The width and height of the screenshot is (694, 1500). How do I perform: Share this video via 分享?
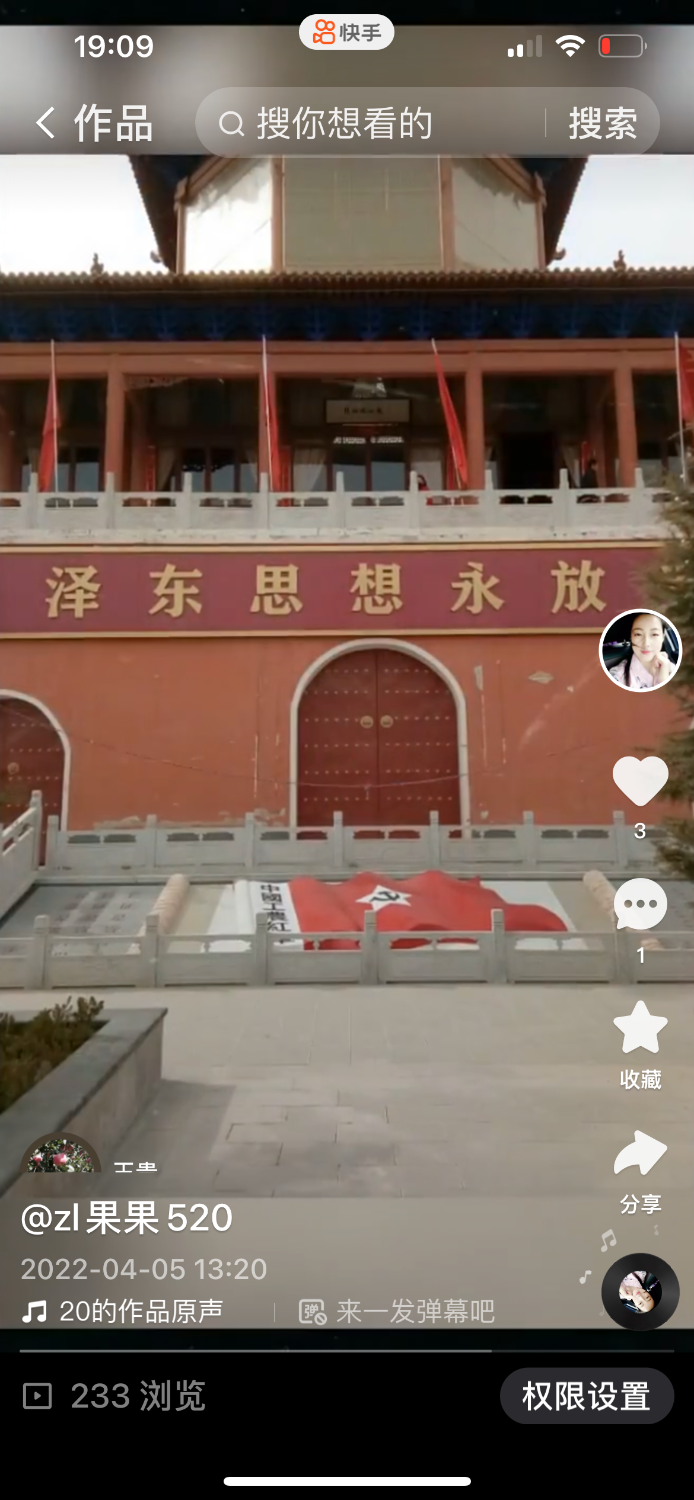[x=640, y=1155]
